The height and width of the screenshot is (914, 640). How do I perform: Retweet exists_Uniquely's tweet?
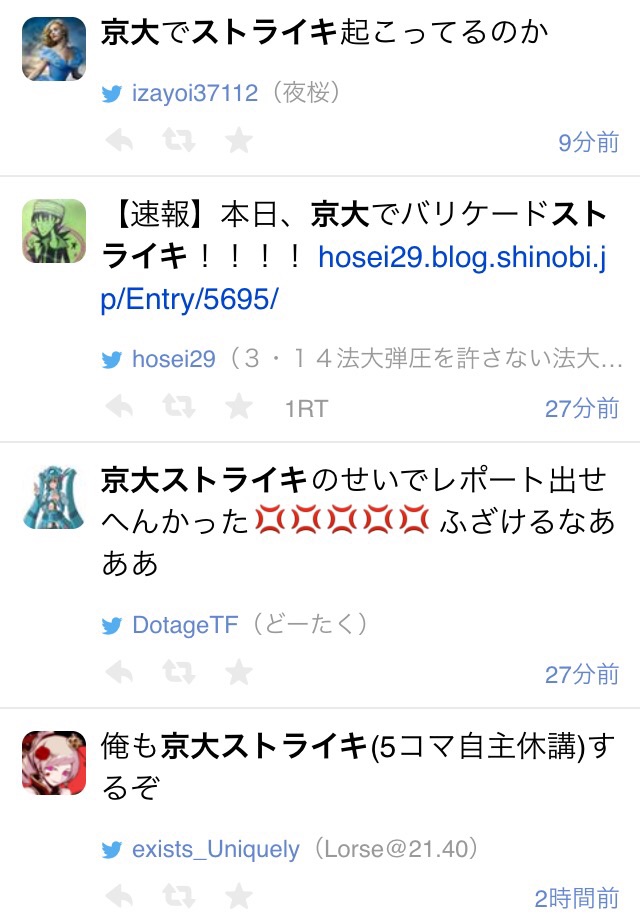pyautogui.click(x=179, y=895)
